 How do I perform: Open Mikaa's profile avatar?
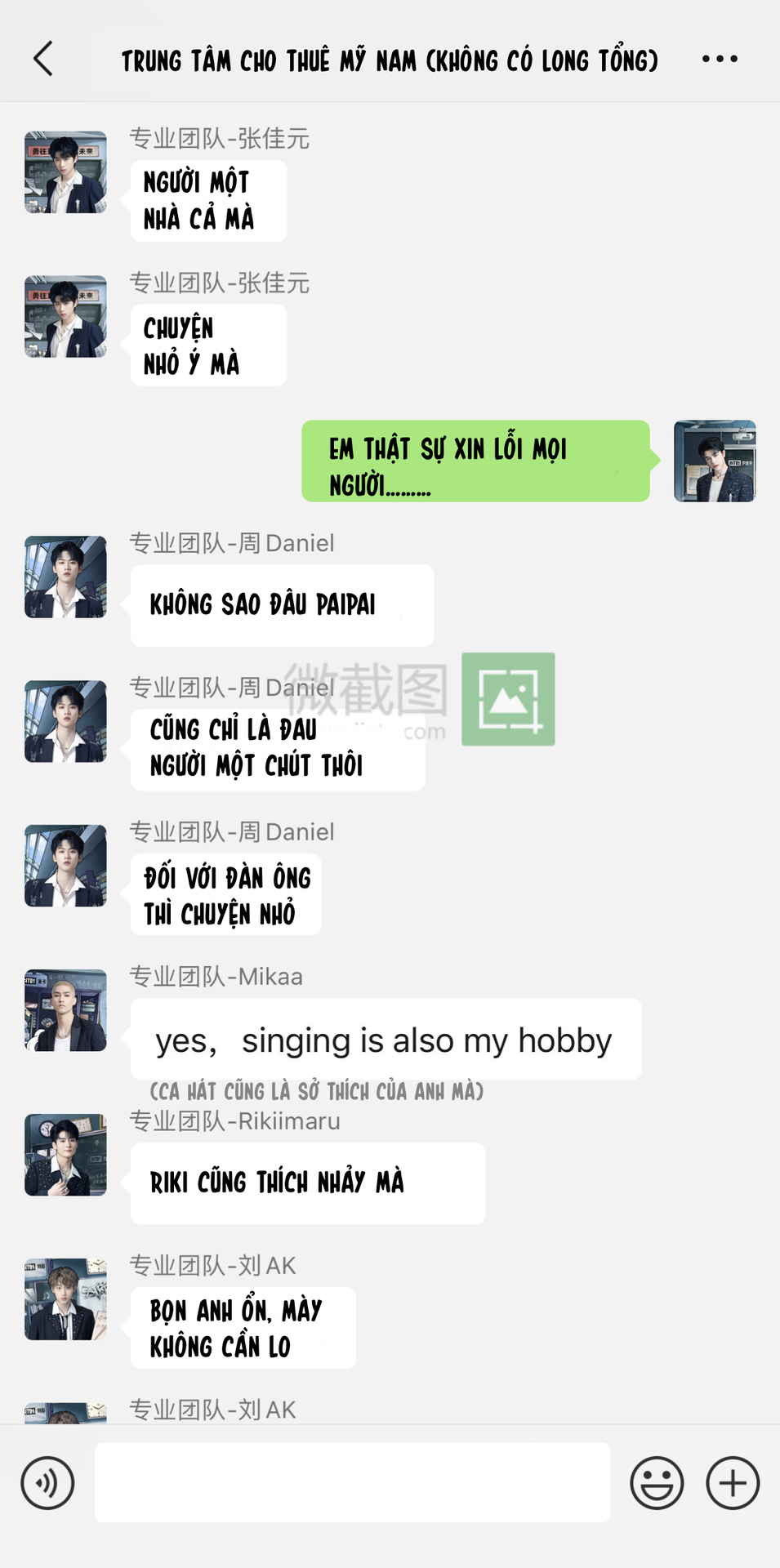(65, 1010)
